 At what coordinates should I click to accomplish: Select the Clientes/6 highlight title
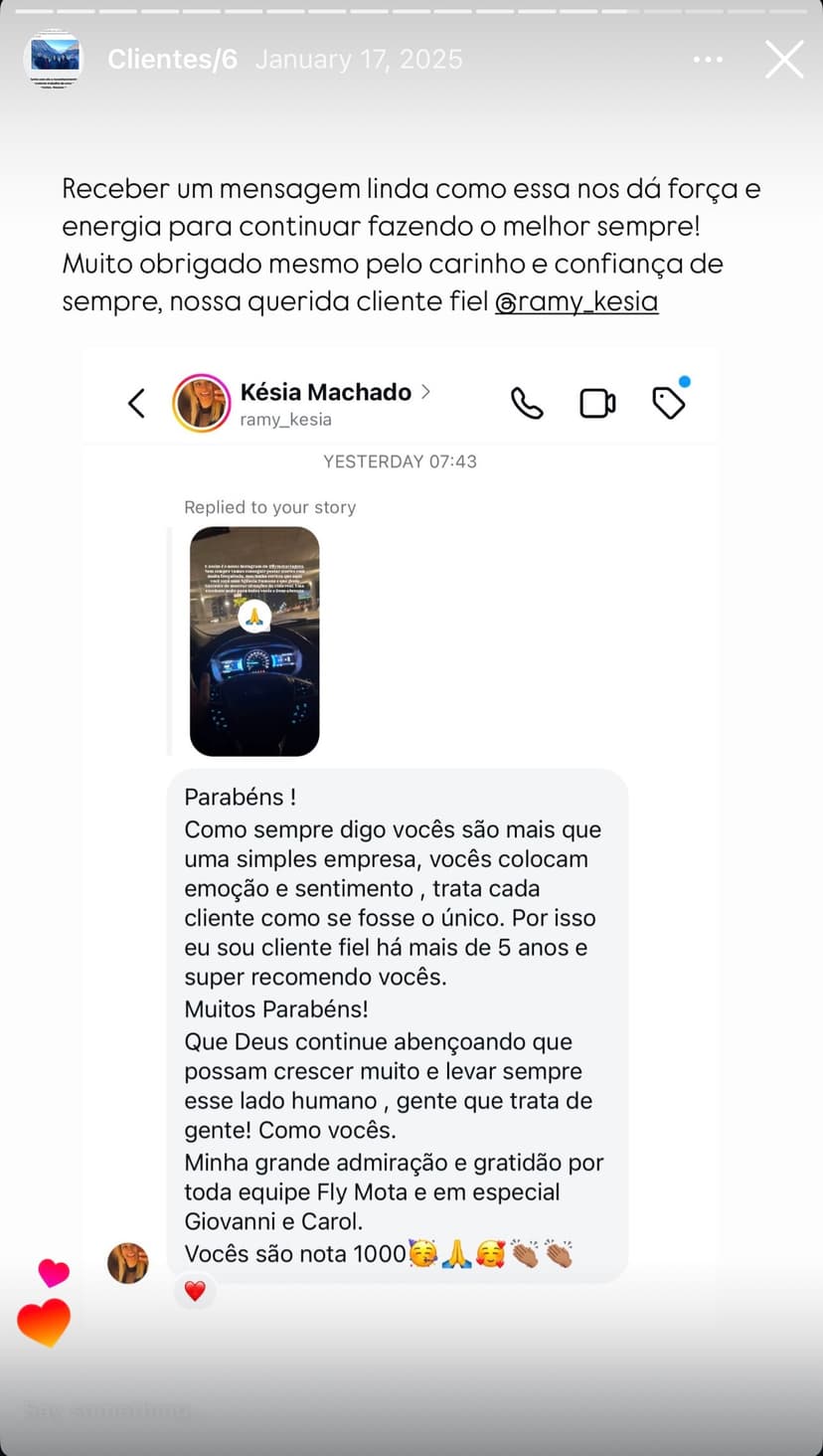[172, 58]
